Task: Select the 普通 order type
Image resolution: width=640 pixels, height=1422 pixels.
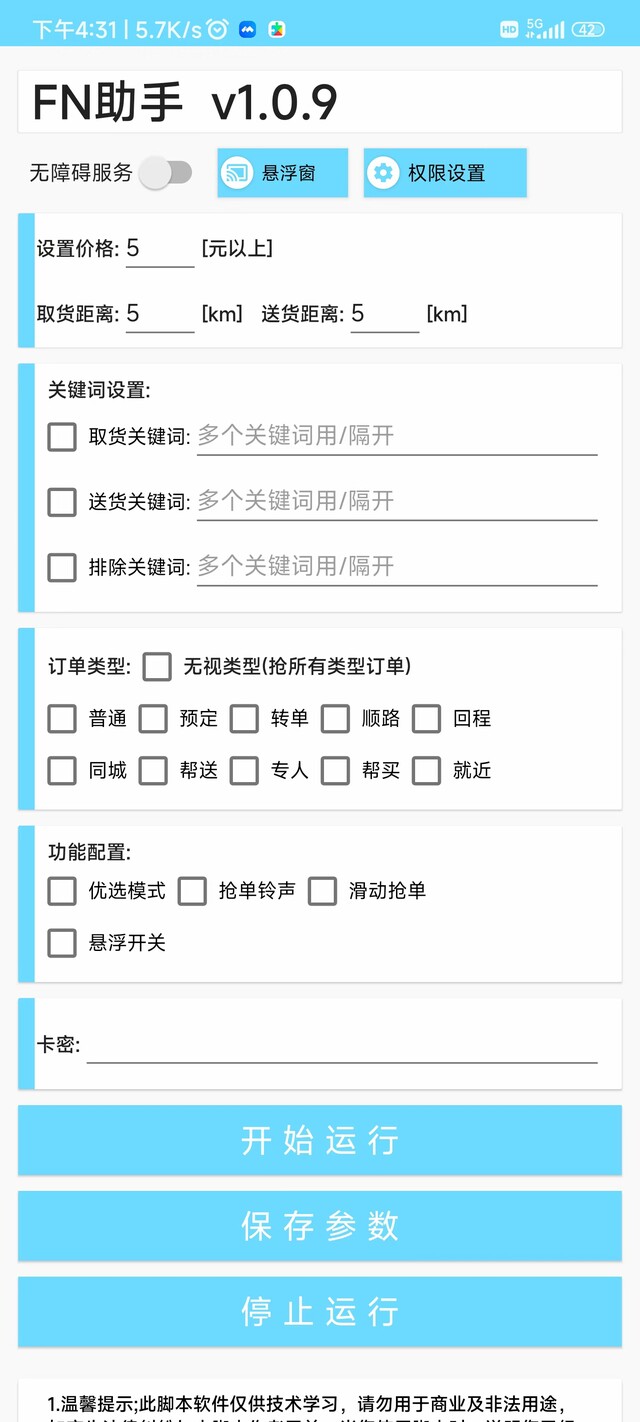Action: 62,718
